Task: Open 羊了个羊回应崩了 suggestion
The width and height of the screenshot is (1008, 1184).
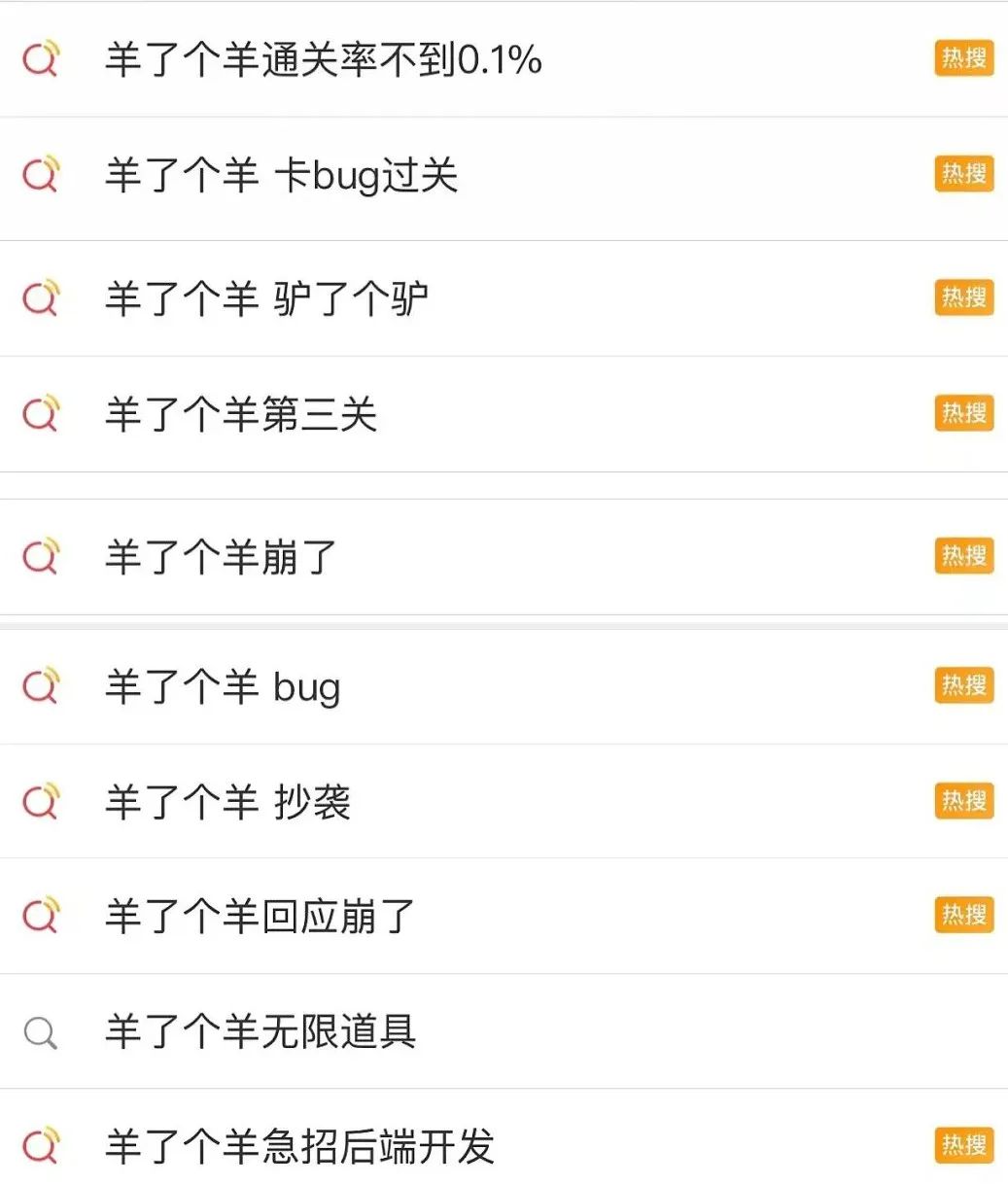Action: pos(261,917)
